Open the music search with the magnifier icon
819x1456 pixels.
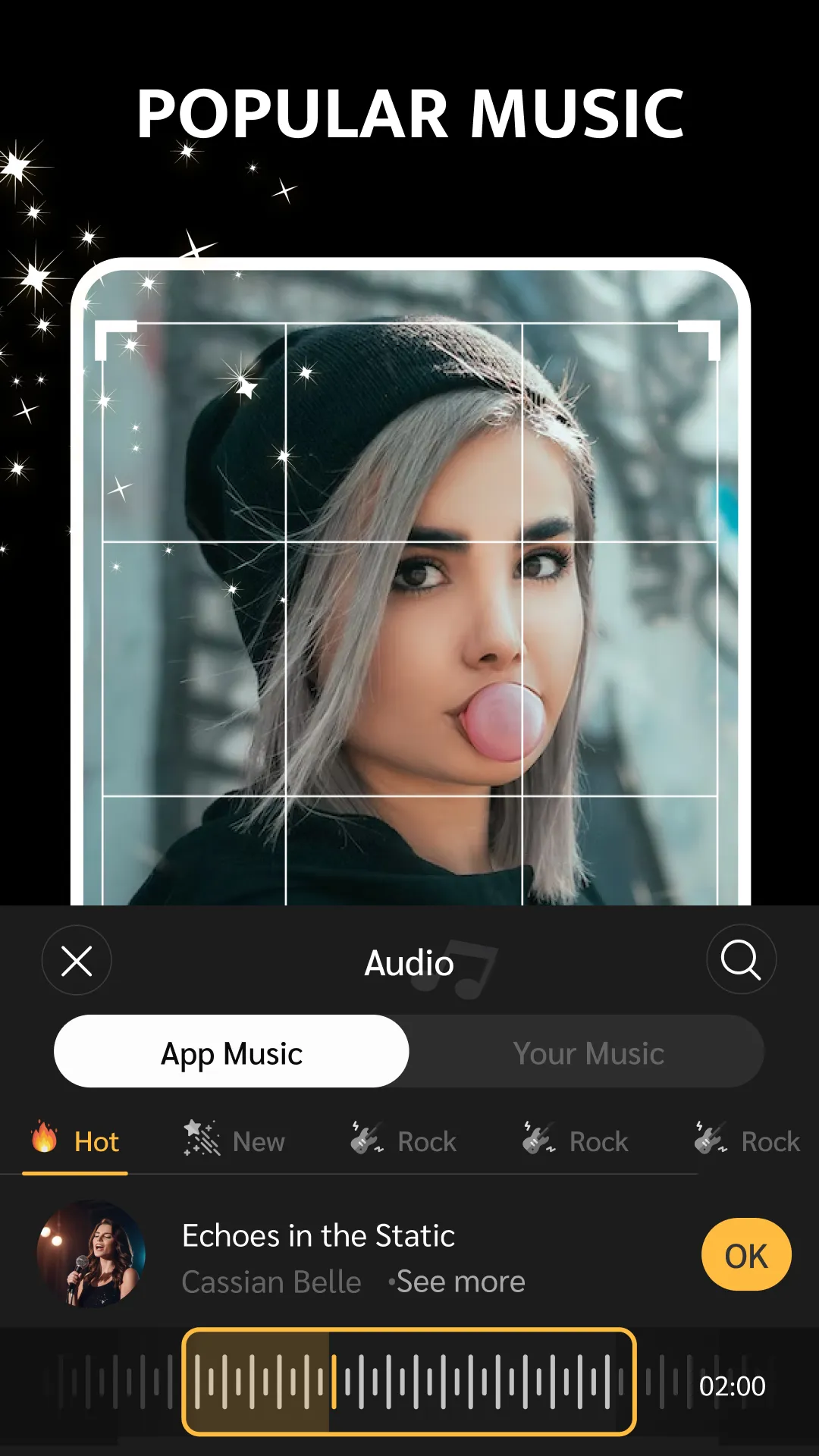click(x=742, y=960)
